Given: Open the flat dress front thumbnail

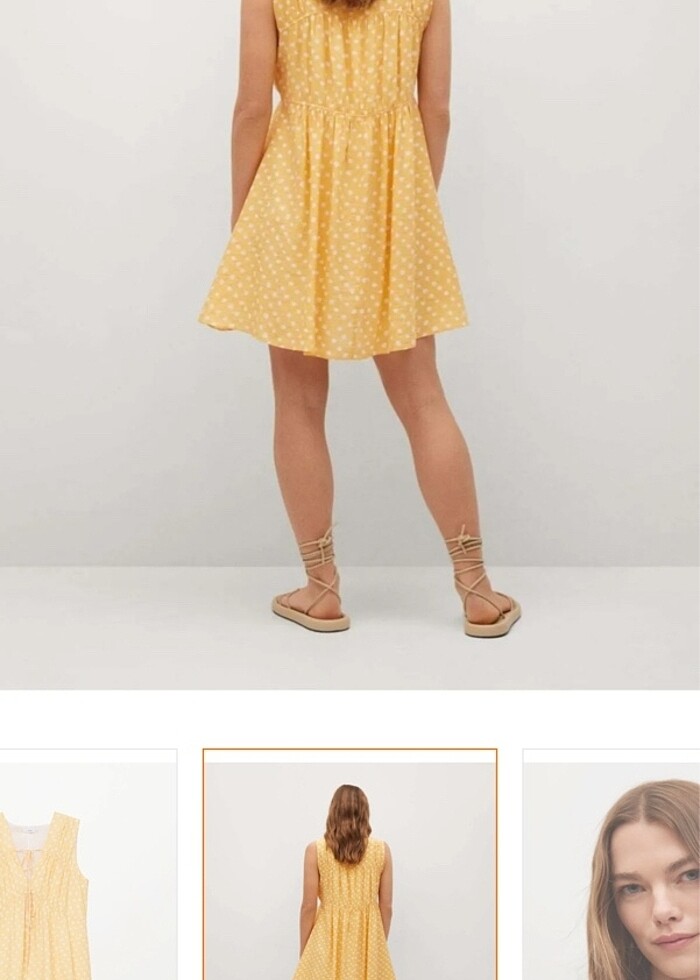Looking at the screenshot, I should (x=87, y=865).
